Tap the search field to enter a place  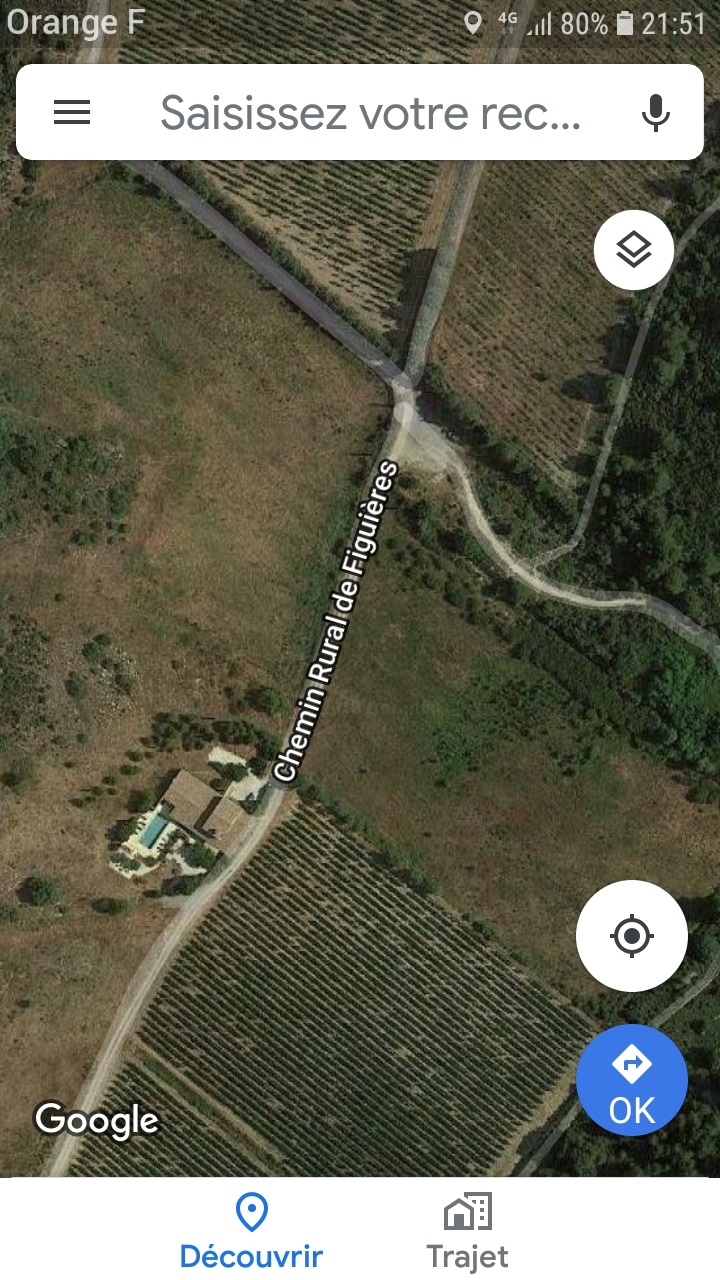click(x=370, y=113)
